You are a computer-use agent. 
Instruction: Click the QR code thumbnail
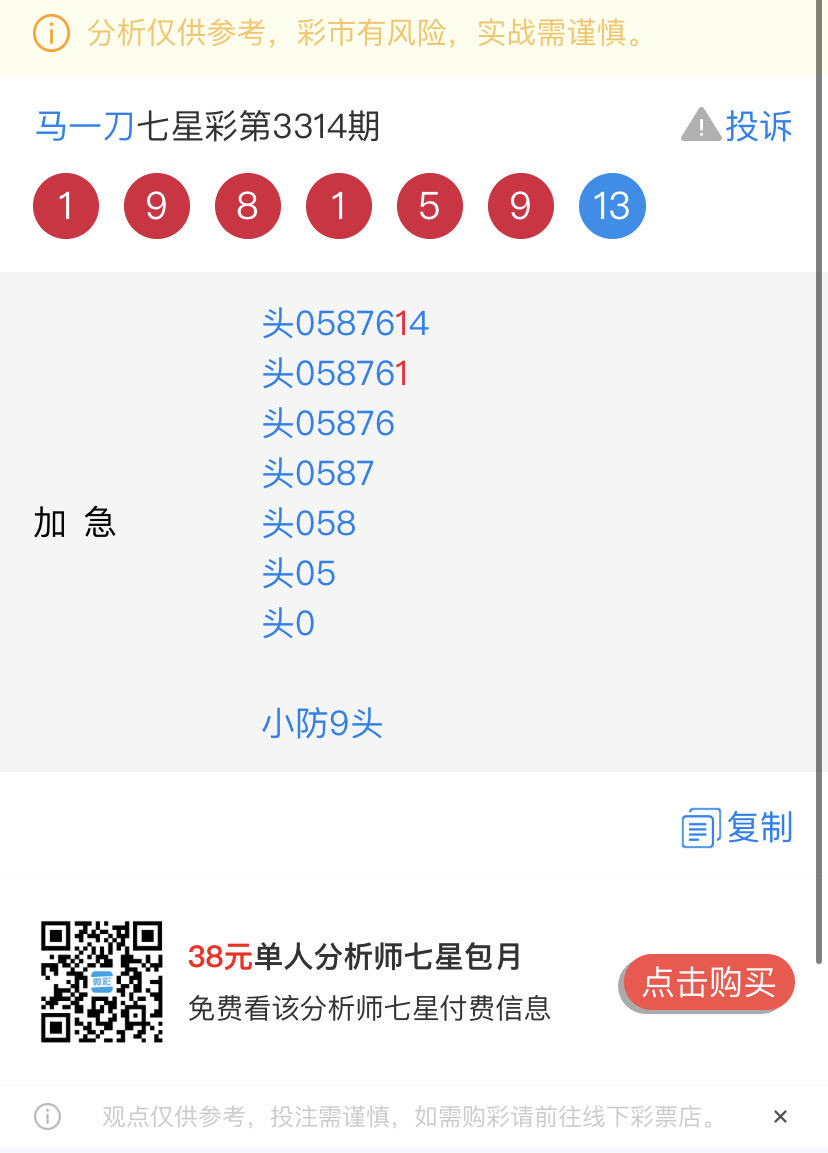(101, 981)
